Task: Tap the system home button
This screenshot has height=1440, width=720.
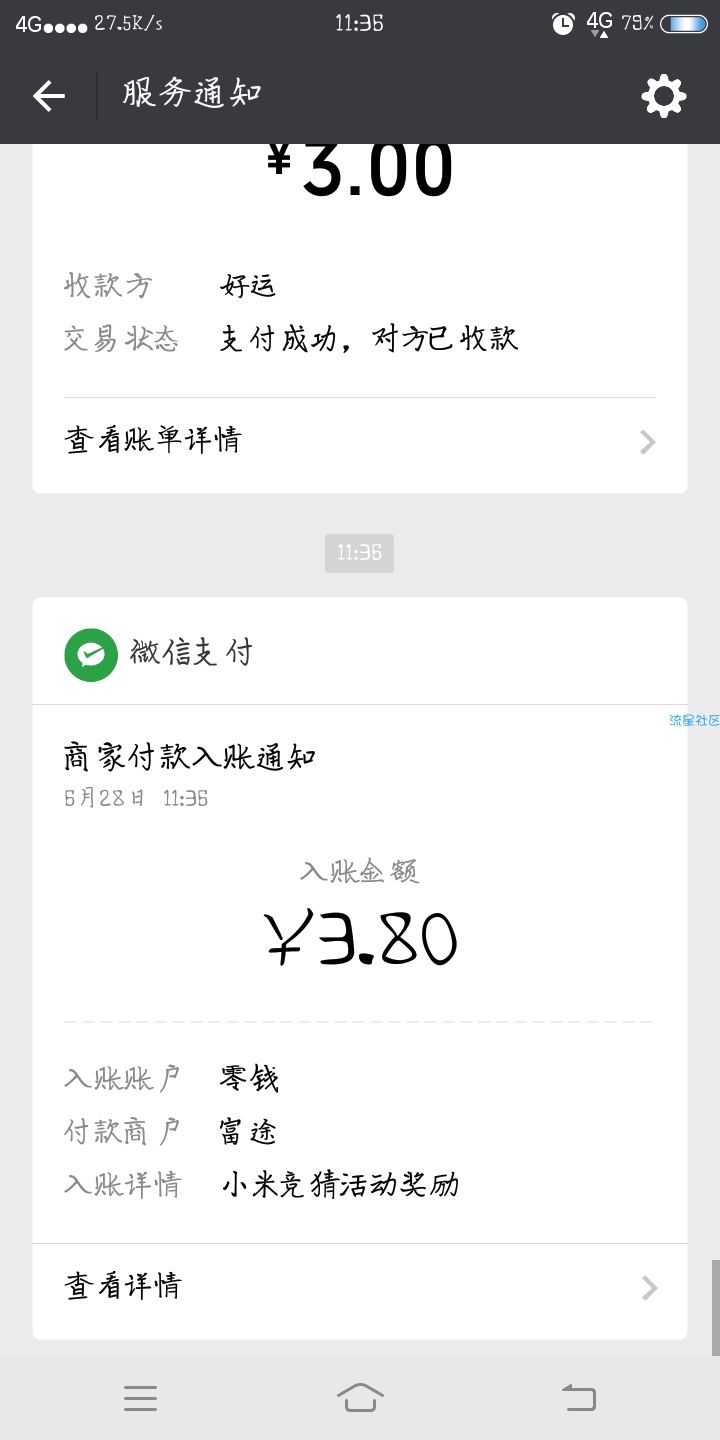Action: click(x=360, y=1397)
